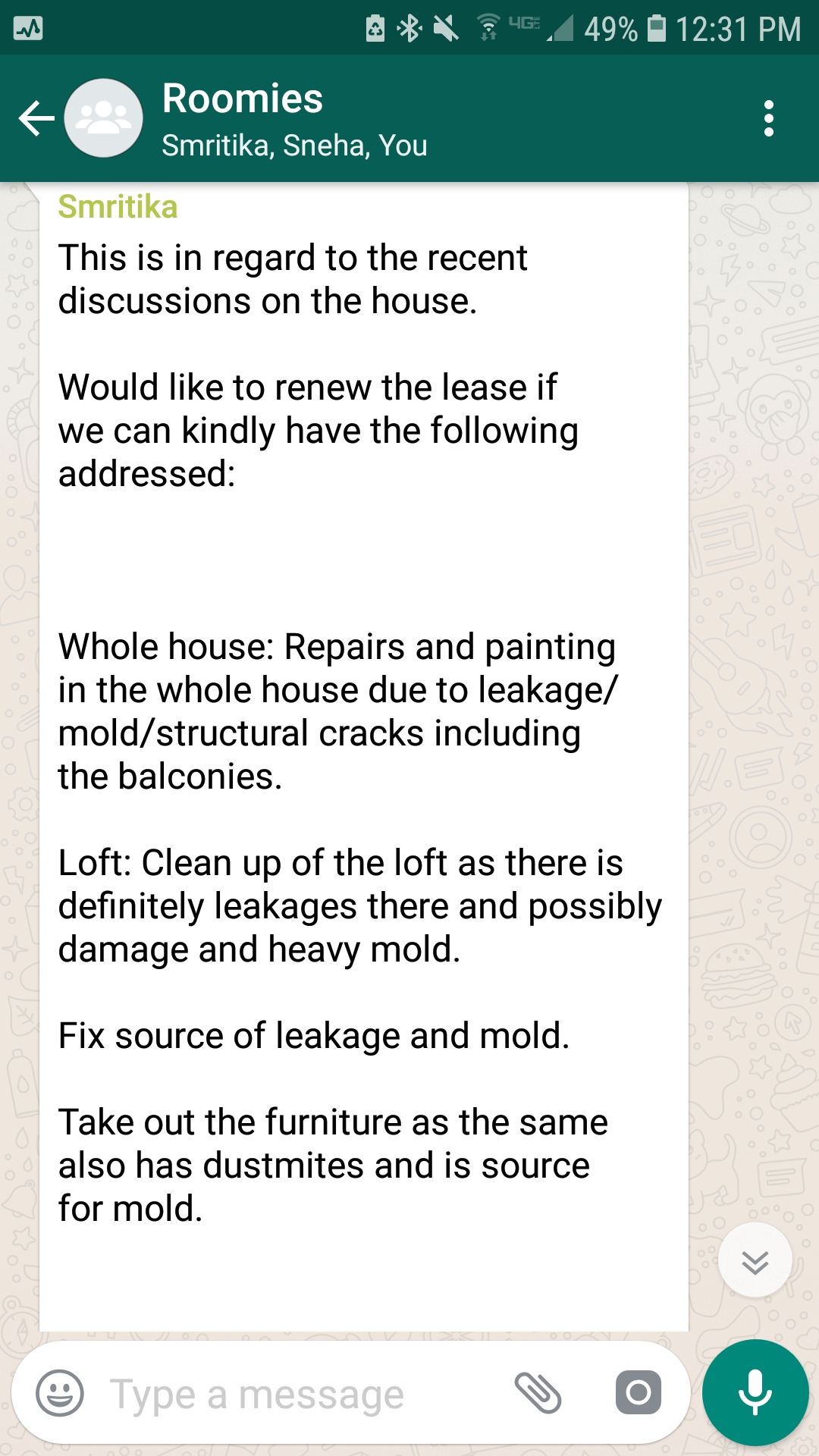Go back to the chats list
The height and width of the screenshot is (1456, 819).
click(36, 118)
